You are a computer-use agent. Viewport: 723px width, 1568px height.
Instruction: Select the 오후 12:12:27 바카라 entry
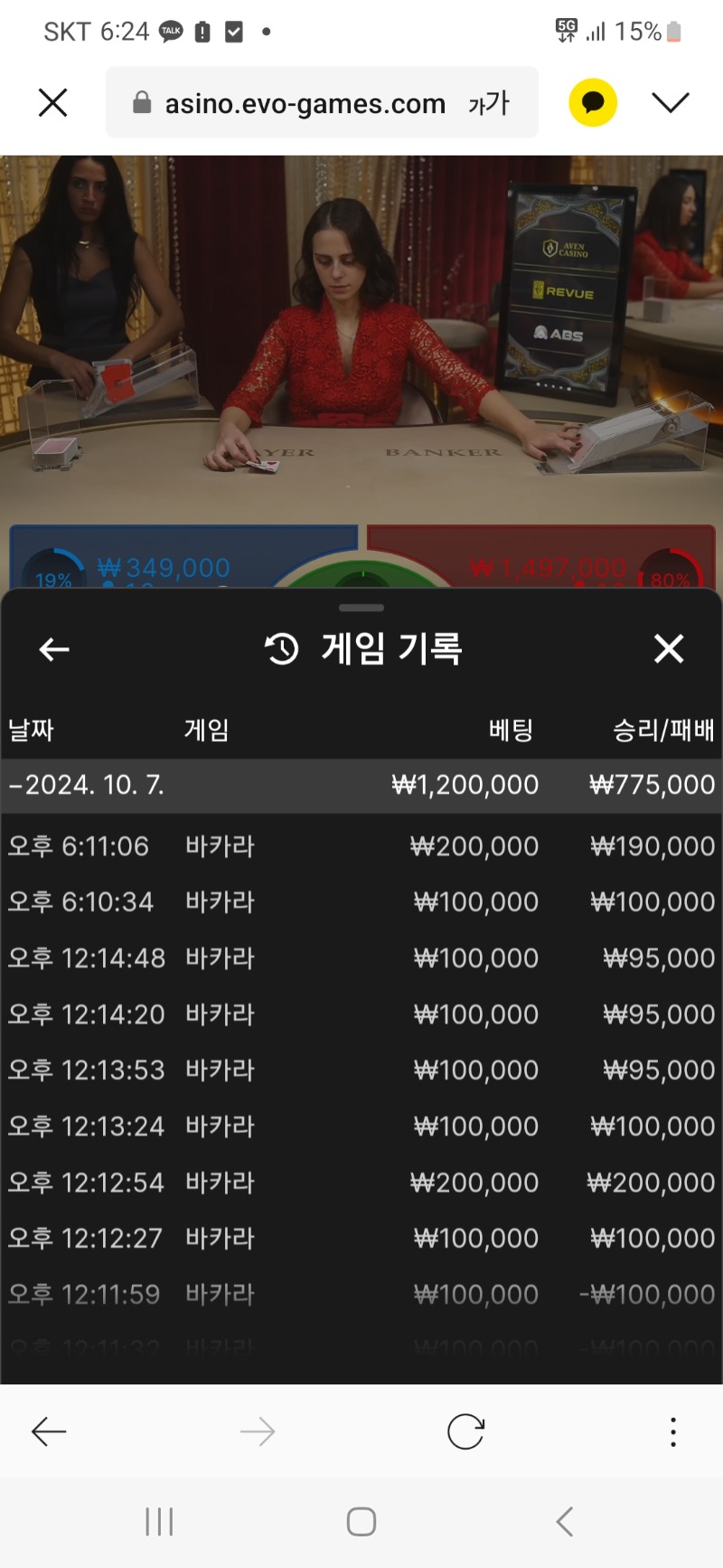click(x=361, y=1238)
